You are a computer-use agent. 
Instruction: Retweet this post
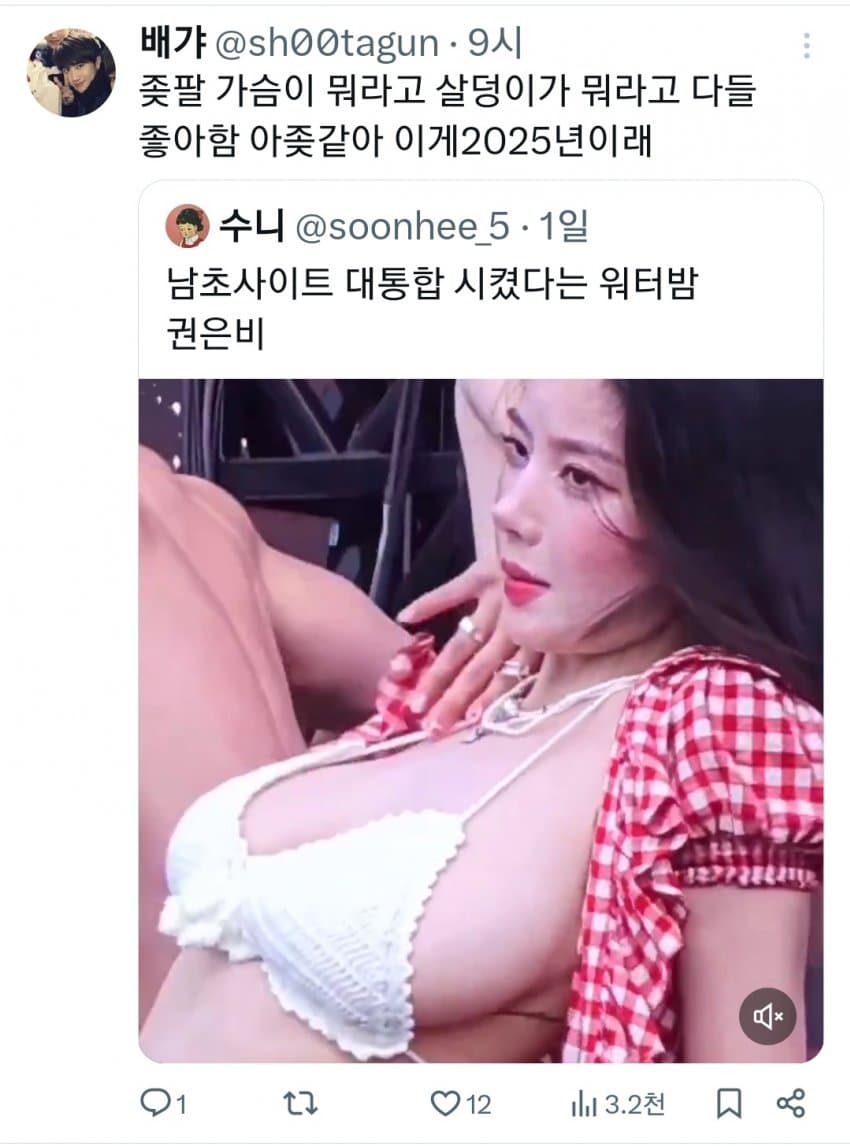click(300, 1103)
